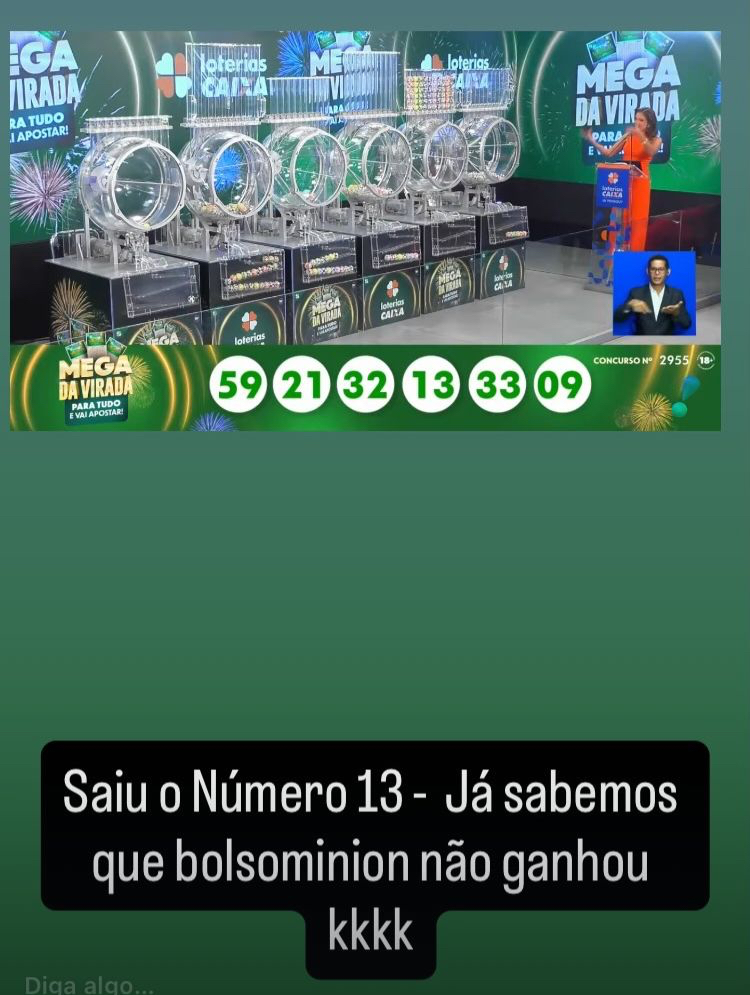Viewport: 750px width, 995px height.
Task: Tap the 'Diga algo...' reply field
Action: (x=90, y=984)
